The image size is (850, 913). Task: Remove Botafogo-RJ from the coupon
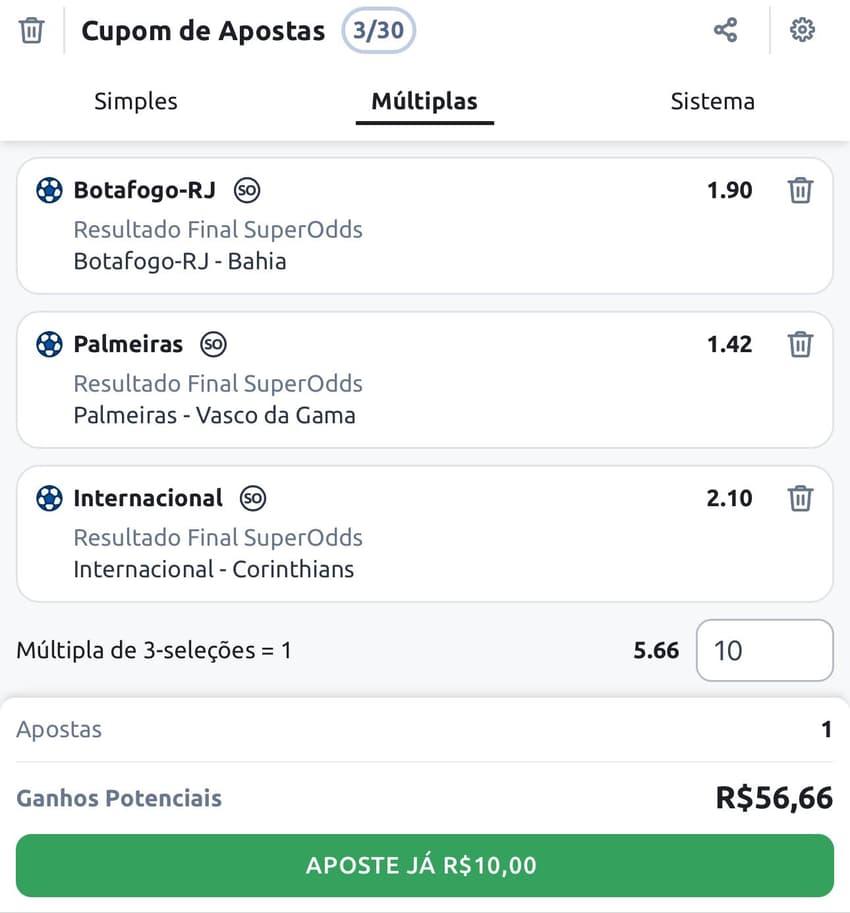(800, 190)
